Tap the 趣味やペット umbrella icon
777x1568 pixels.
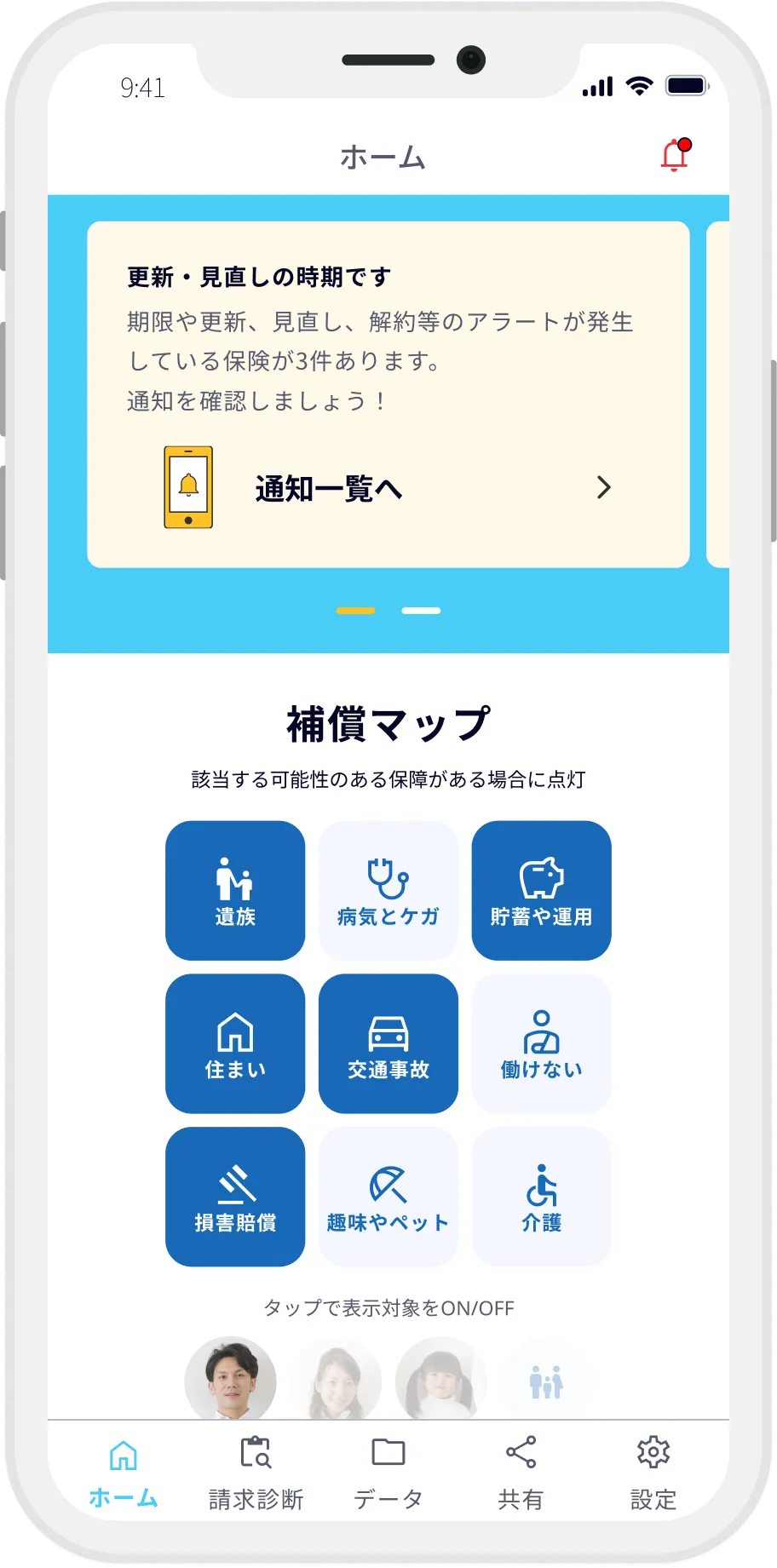[388, 1182]
